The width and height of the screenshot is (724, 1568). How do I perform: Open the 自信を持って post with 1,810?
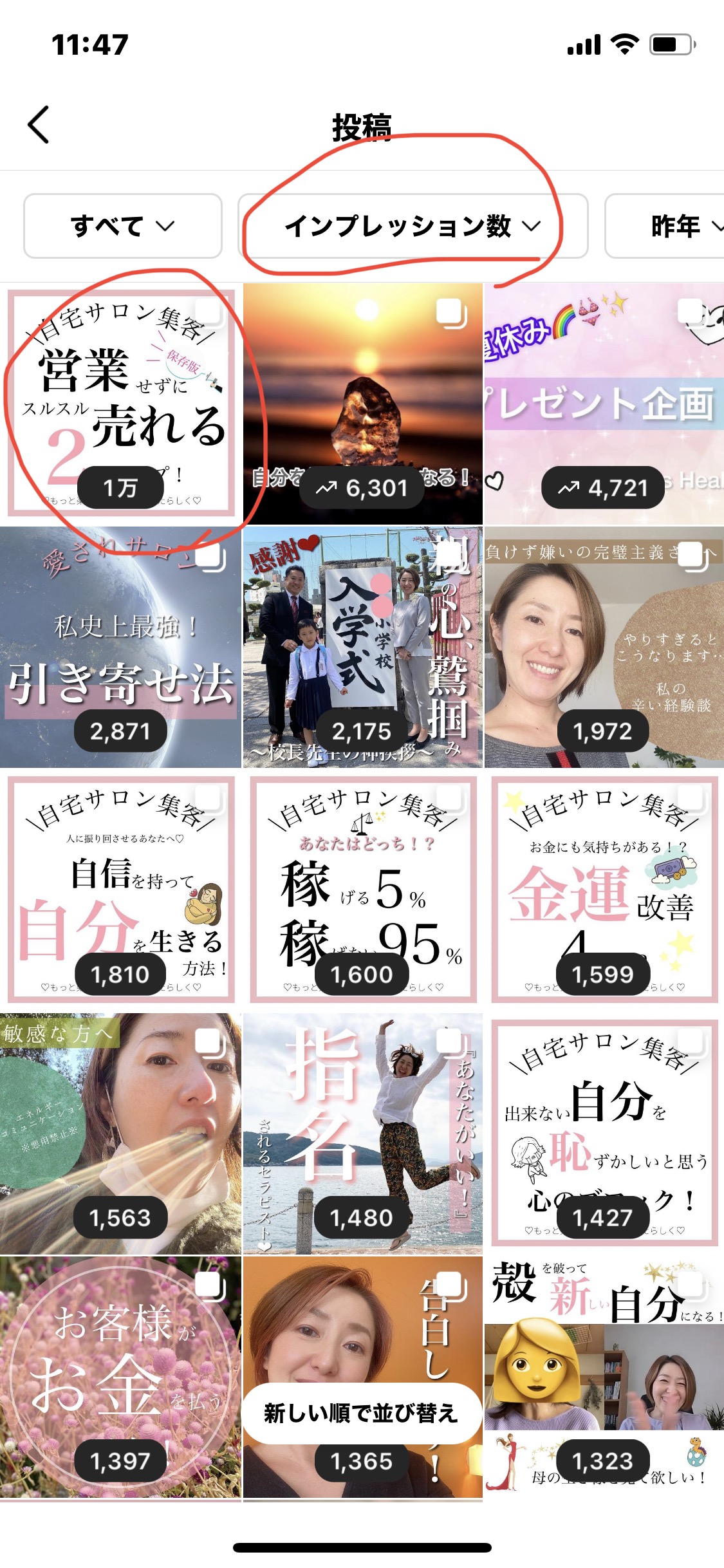pyautogui.click(x=120, y=890)
